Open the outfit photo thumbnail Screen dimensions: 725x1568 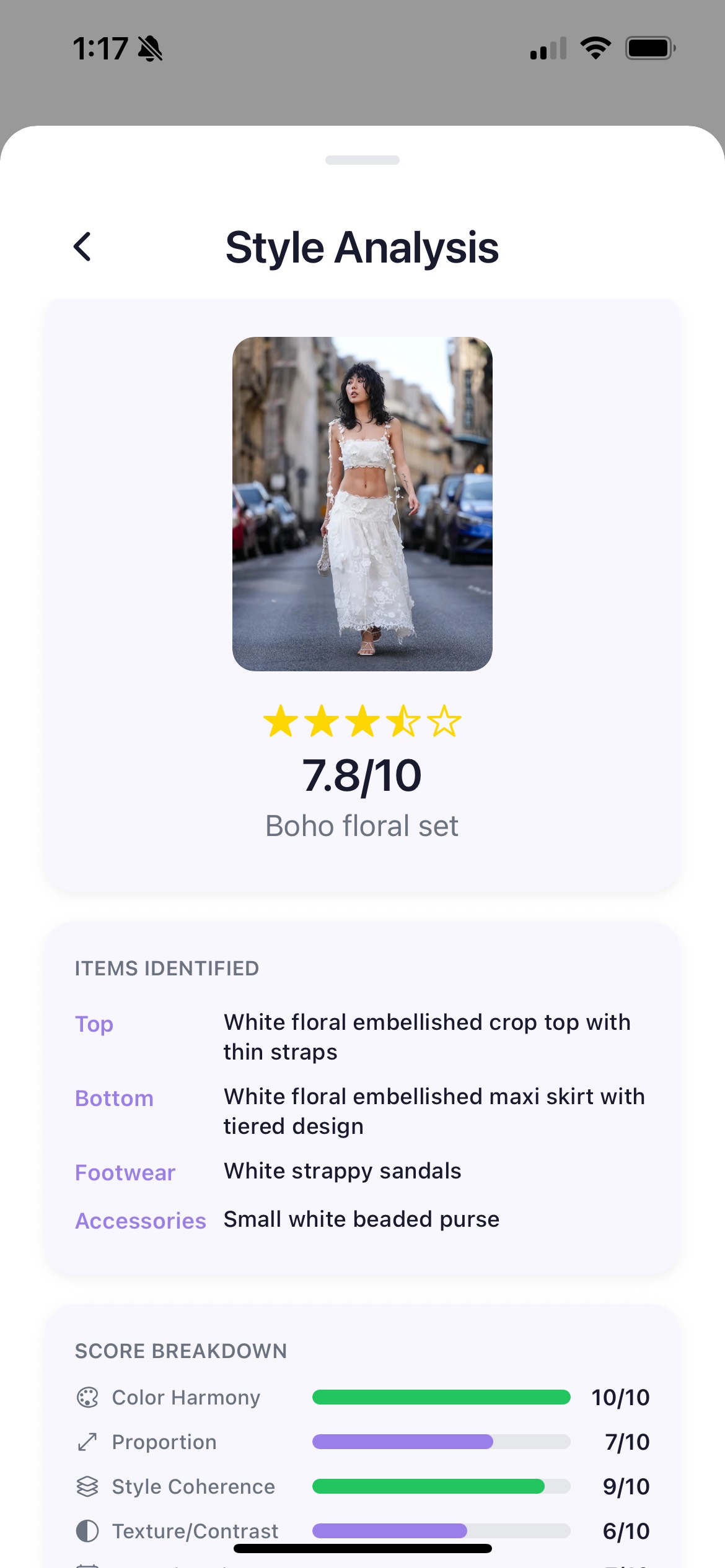[362, 503]
